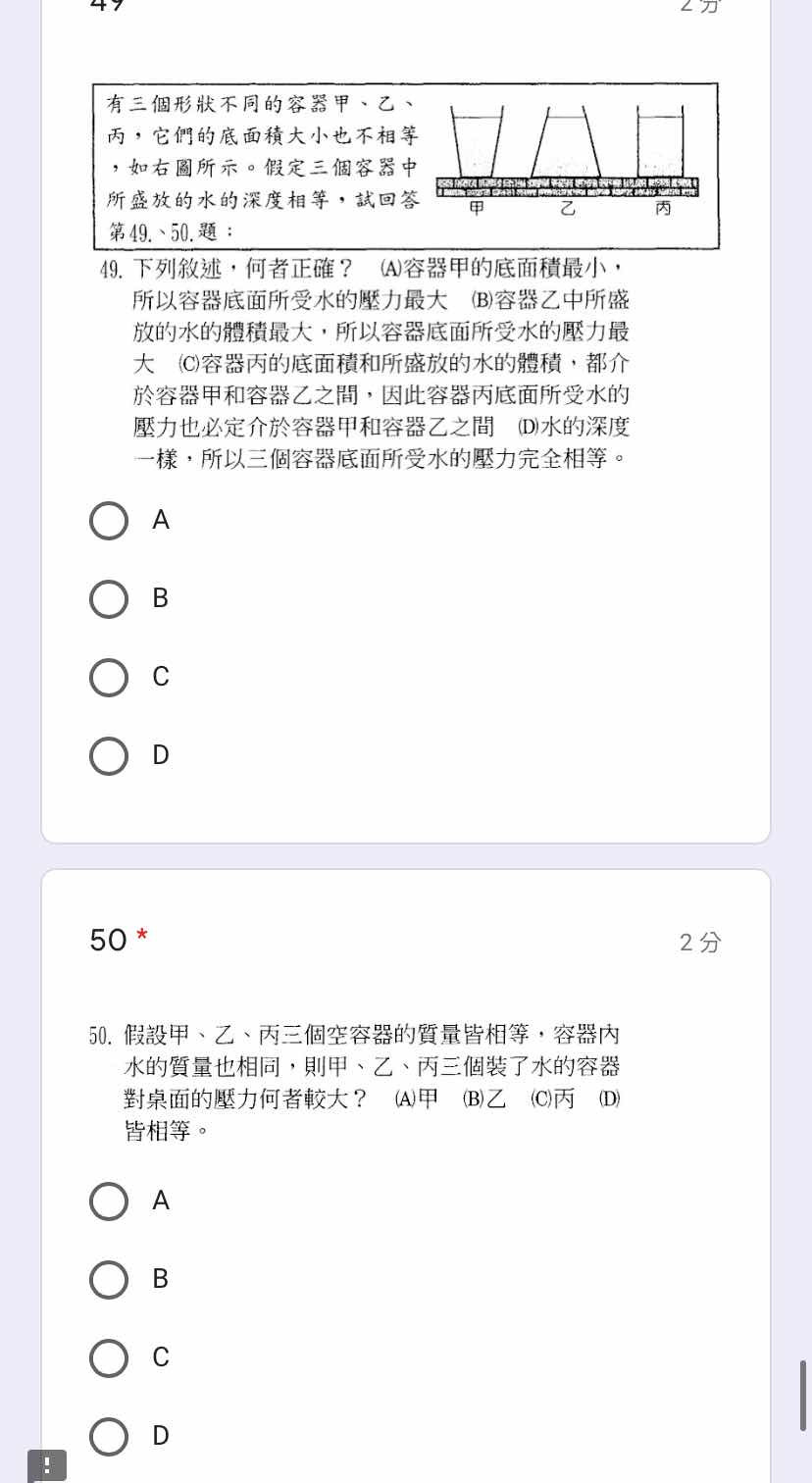Viewport: 812px width, 1483px height.
Task: Select option A for question 50
Action: tap(109, 1202)
